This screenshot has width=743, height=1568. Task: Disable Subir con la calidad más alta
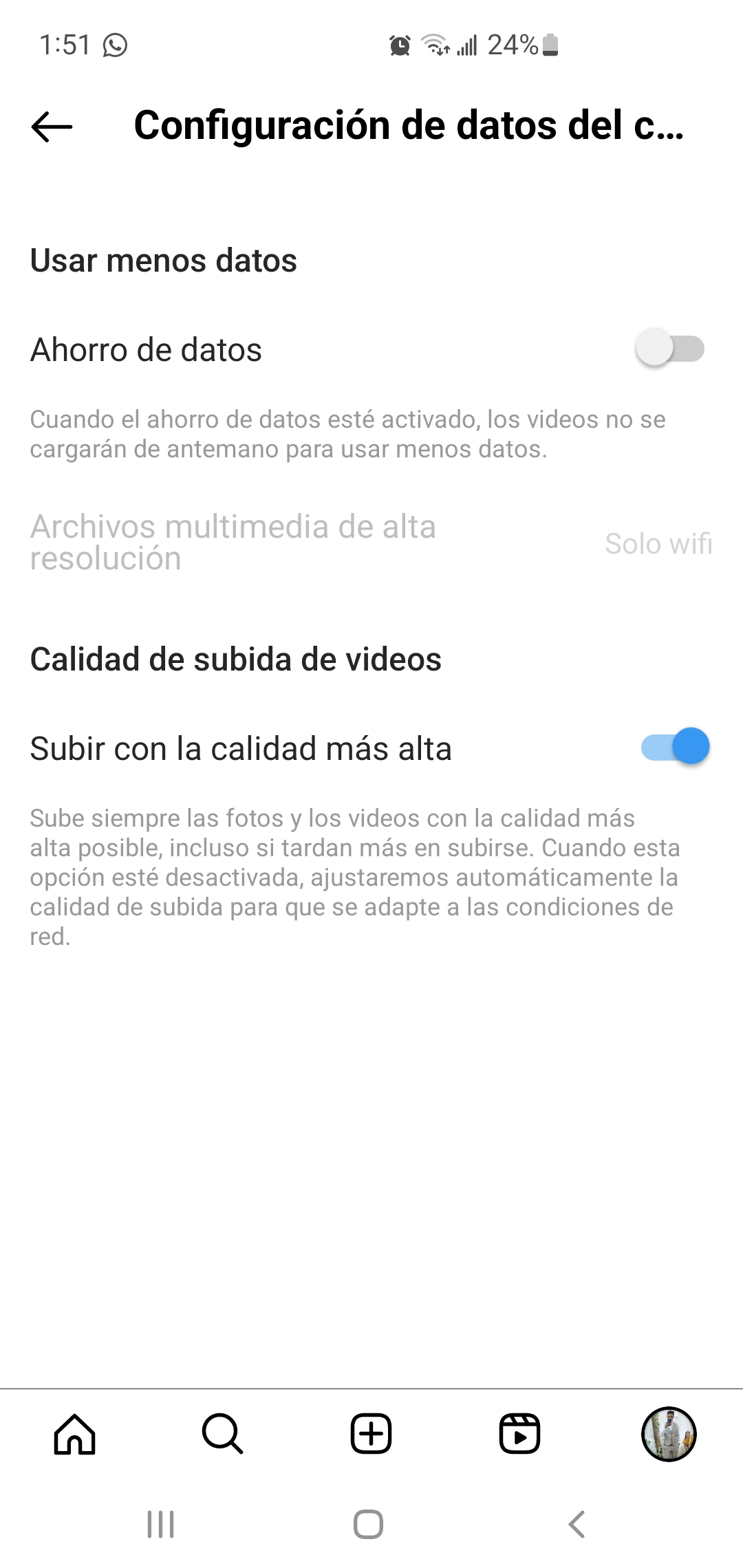pyautogui.click(x=675, y=747)
